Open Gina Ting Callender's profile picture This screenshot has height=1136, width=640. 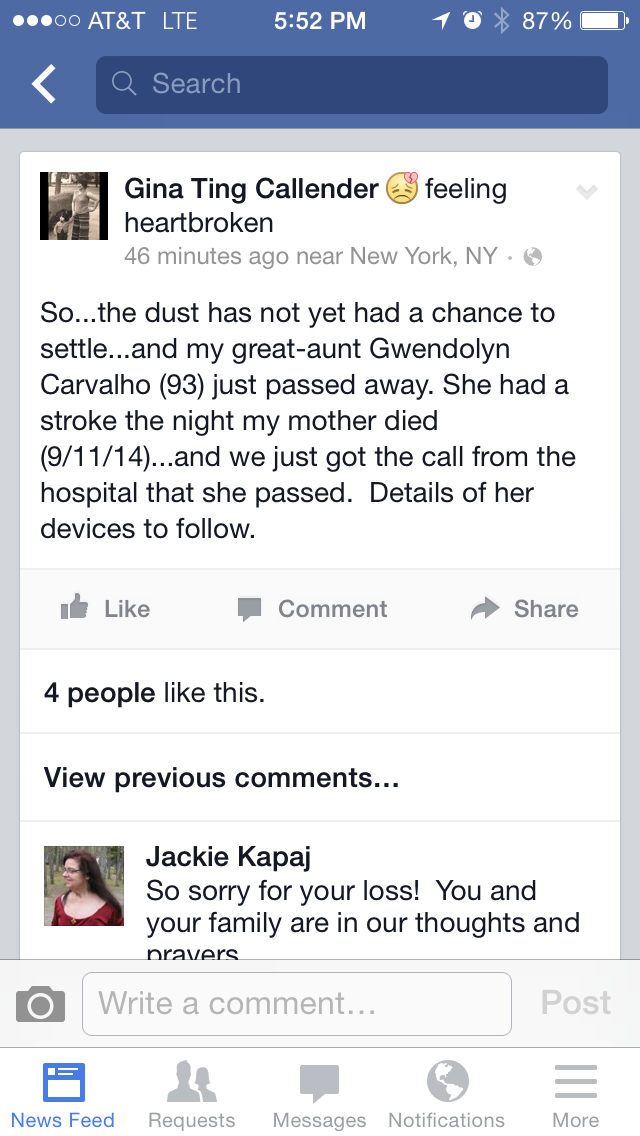(73, 206)
